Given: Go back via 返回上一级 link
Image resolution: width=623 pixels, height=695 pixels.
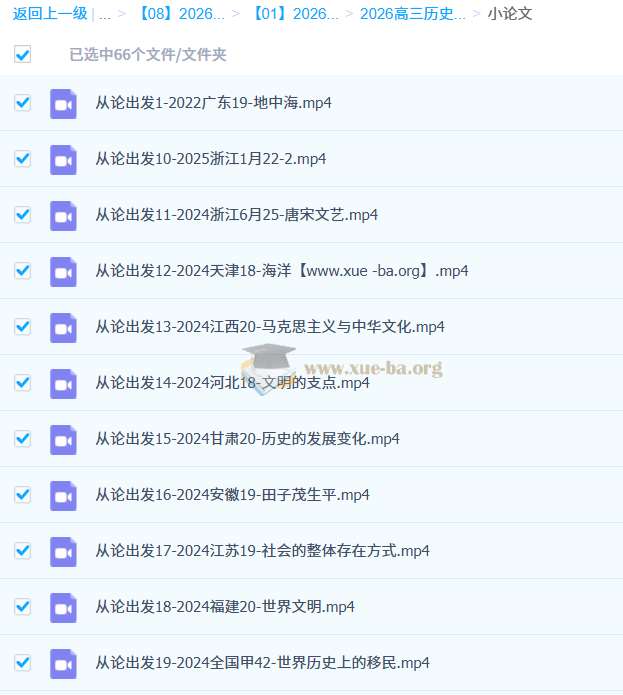Looking at the screenshot, I should [50, 14].
